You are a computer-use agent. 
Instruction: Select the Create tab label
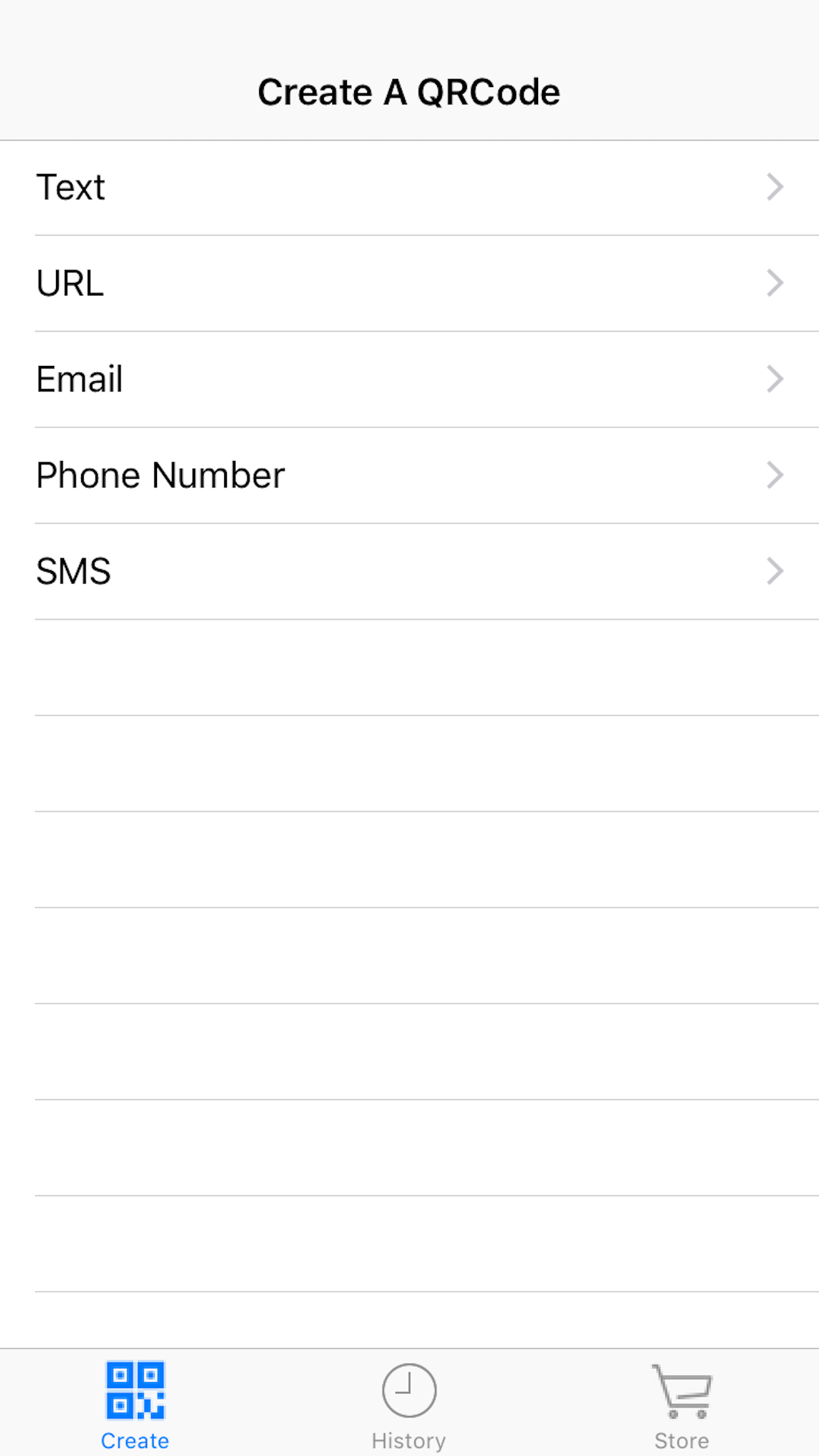tap(135, 1441)
